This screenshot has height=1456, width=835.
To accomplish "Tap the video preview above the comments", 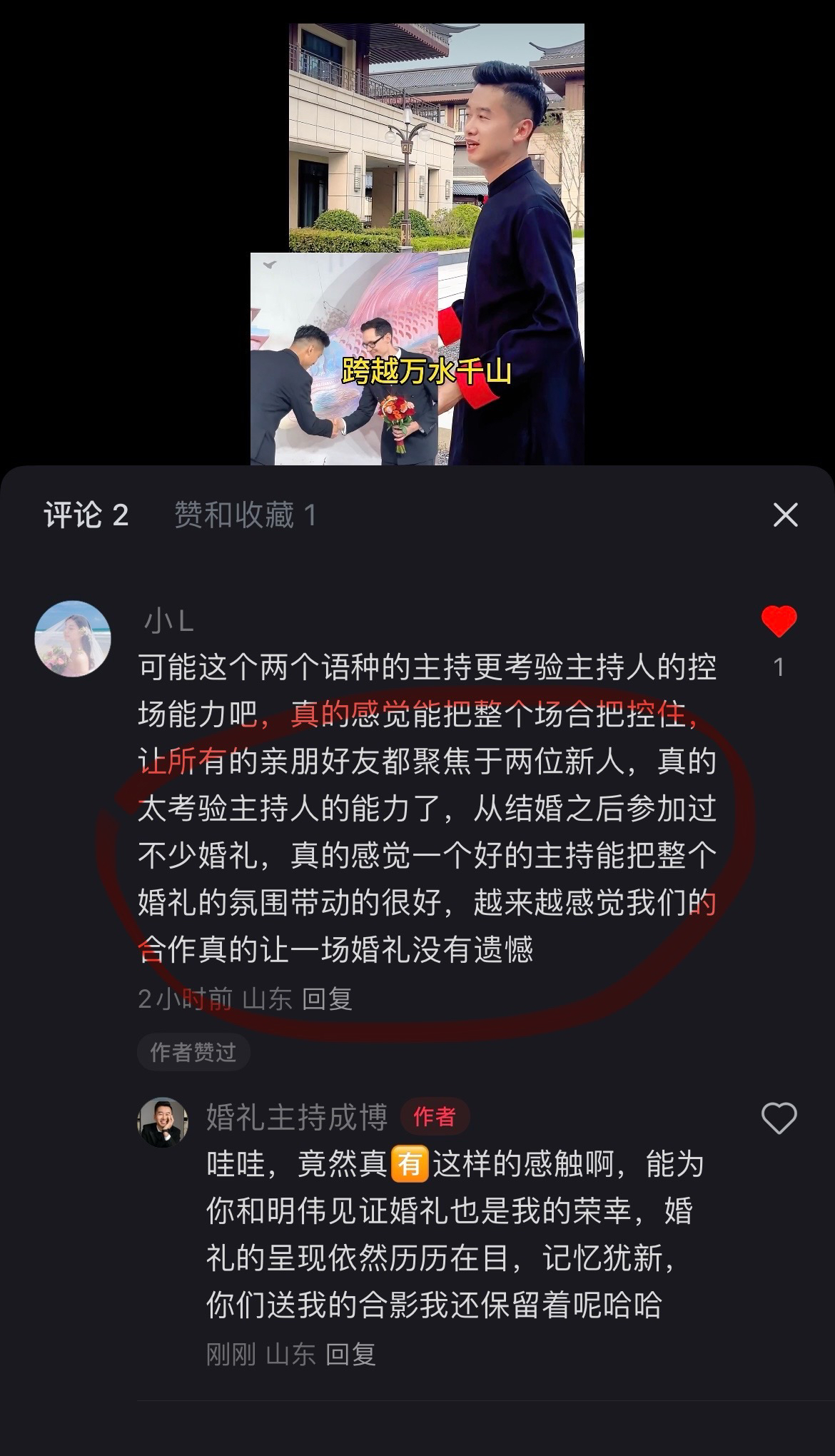I will (x=417, y=244).
